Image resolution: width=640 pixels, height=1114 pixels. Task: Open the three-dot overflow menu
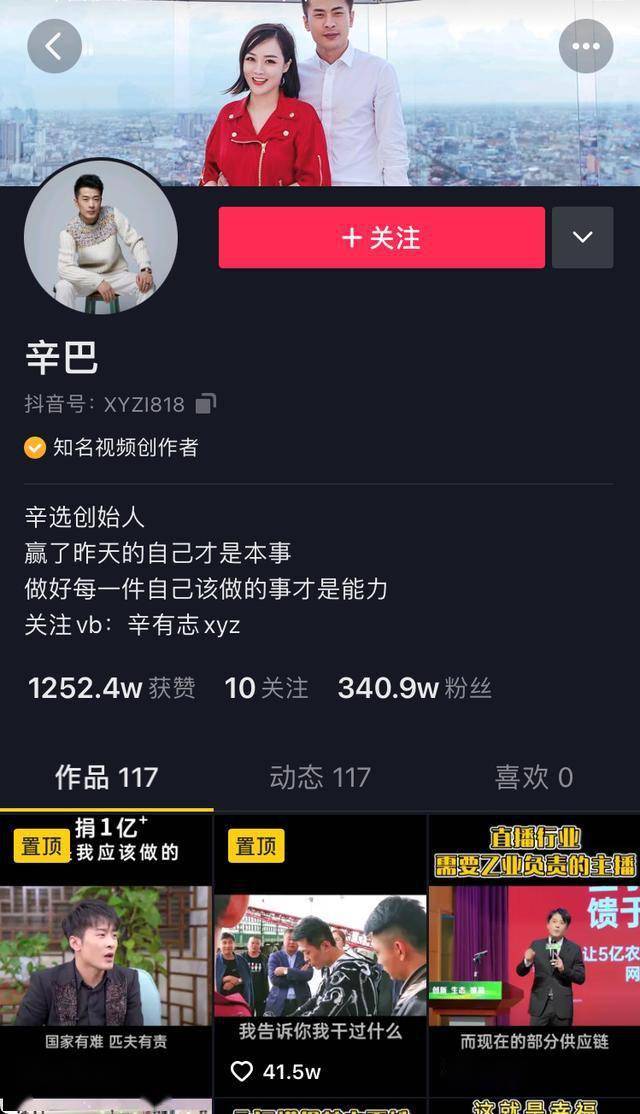[585, 46]
